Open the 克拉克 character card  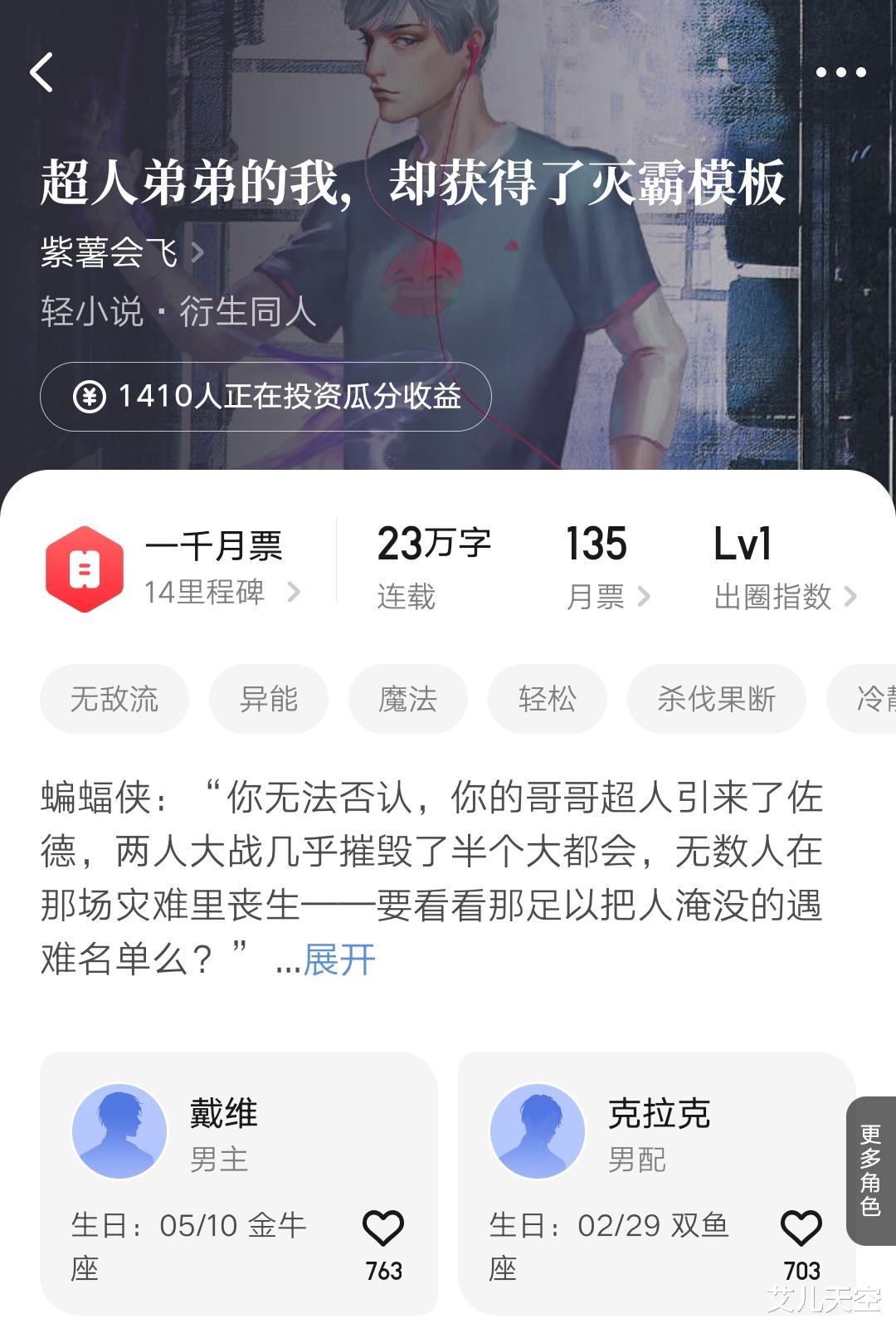657,1184
